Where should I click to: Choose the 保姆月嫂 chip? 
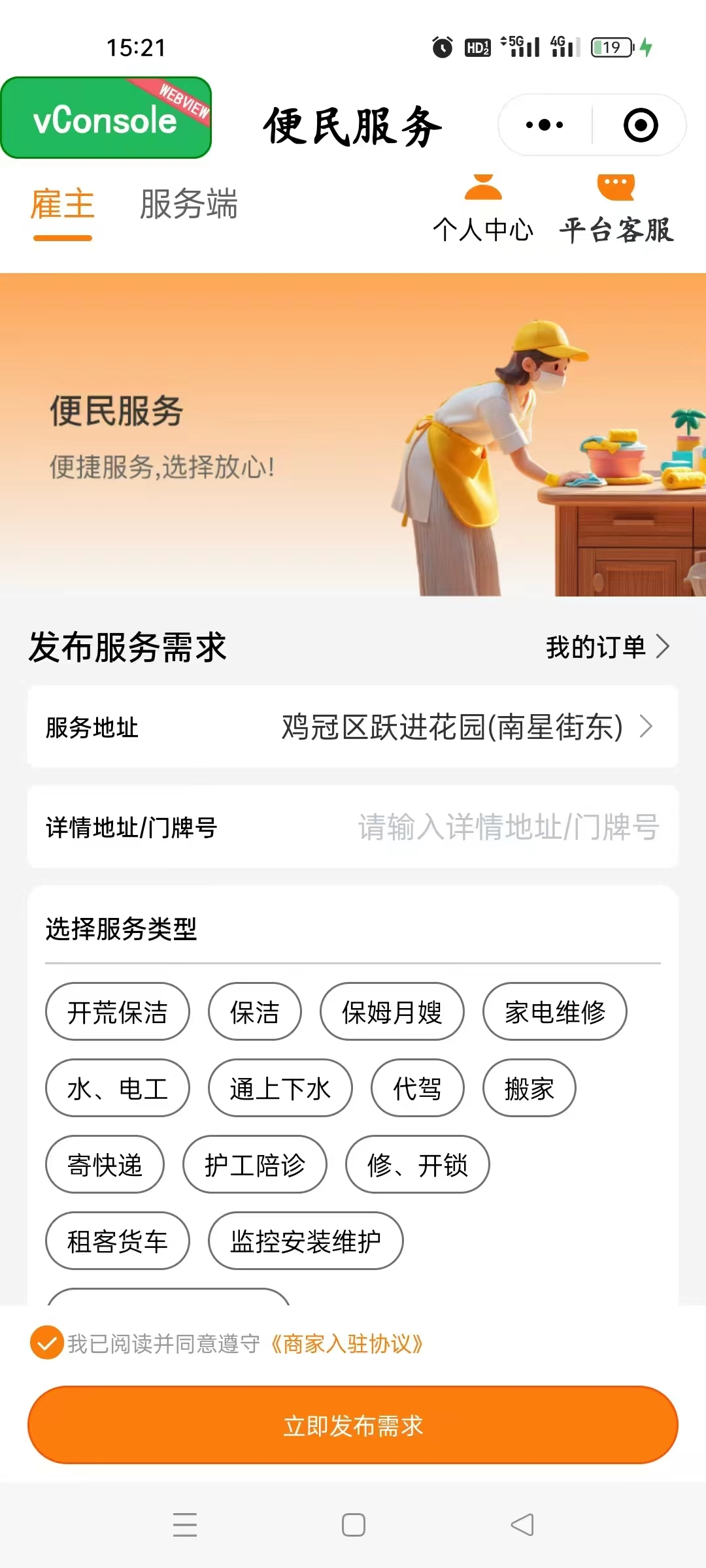point(392,1012)
